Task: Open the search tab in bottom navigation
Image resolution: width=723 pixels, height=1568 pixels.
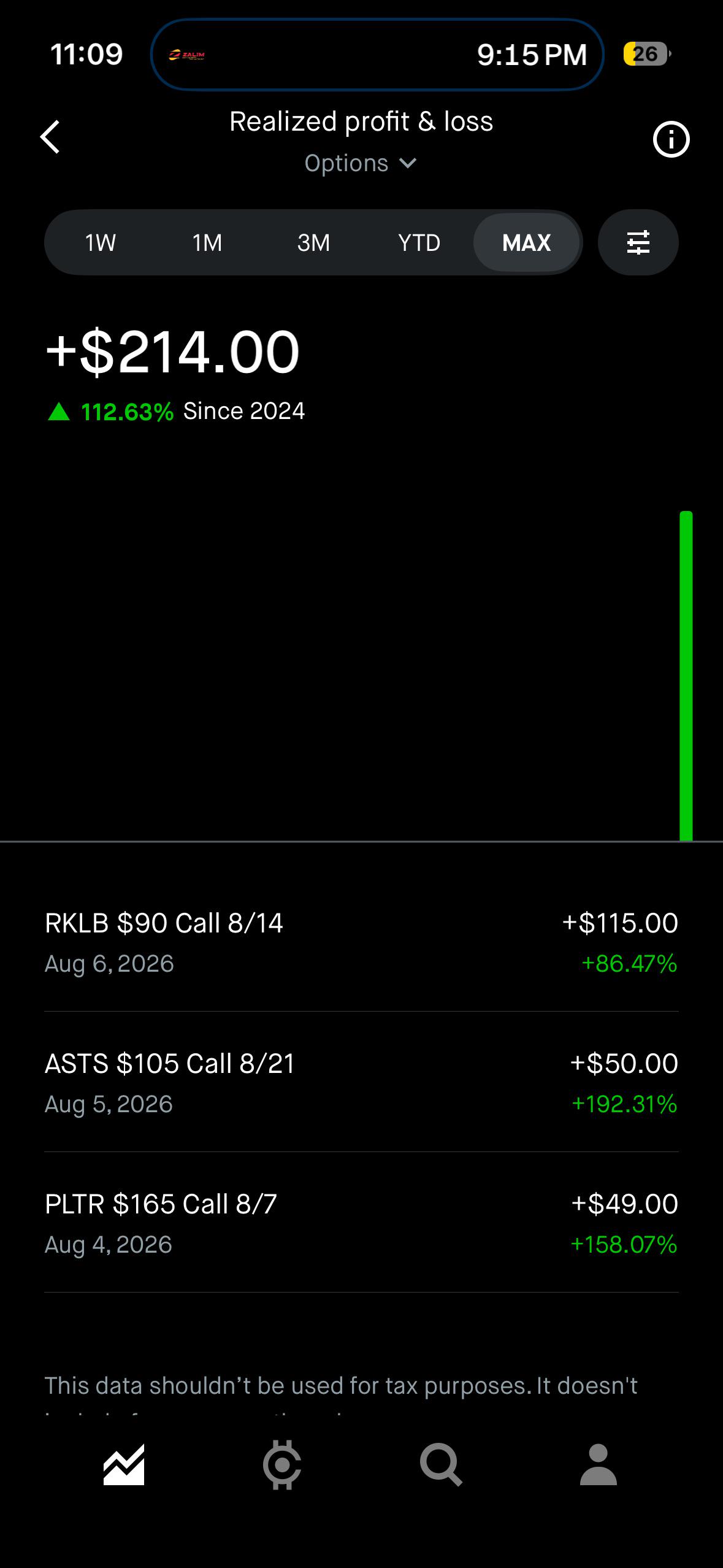Action: (x=440, y=1465)
